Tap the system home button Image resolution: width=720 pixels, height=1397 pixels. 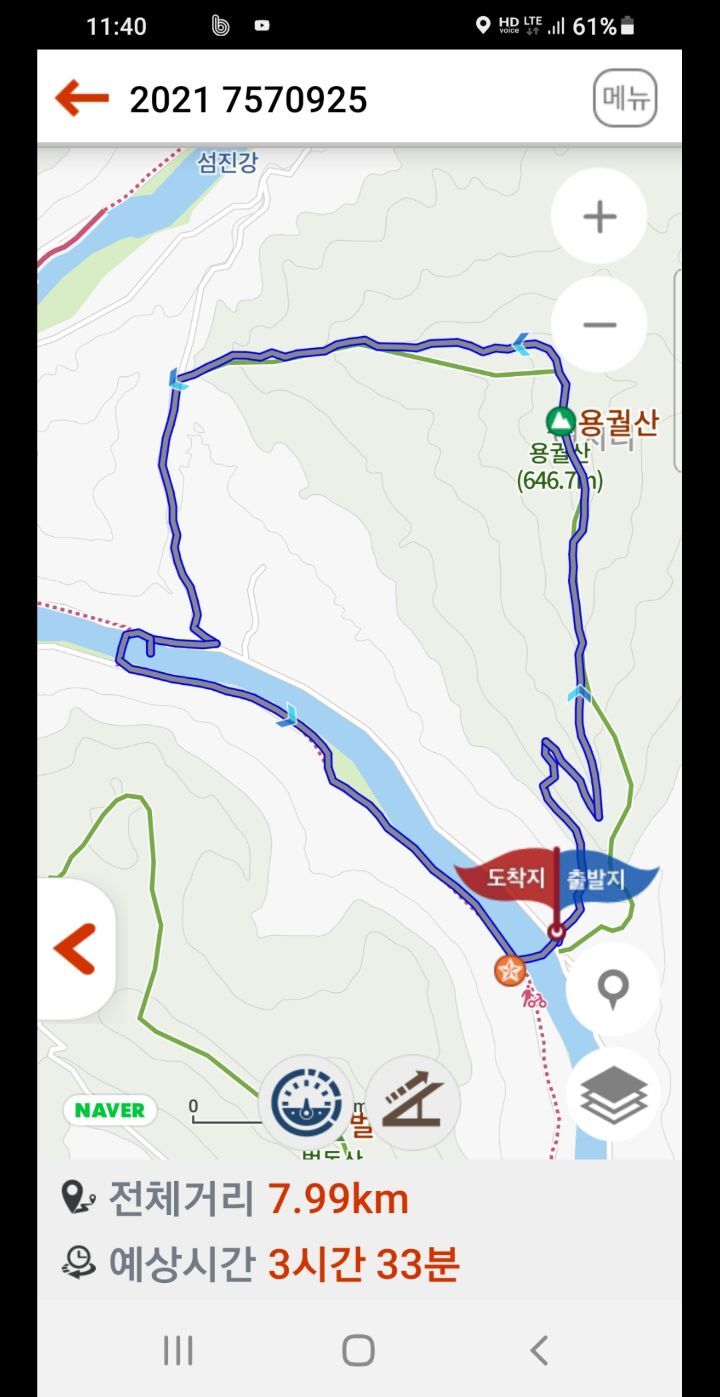coord(358,1351)
